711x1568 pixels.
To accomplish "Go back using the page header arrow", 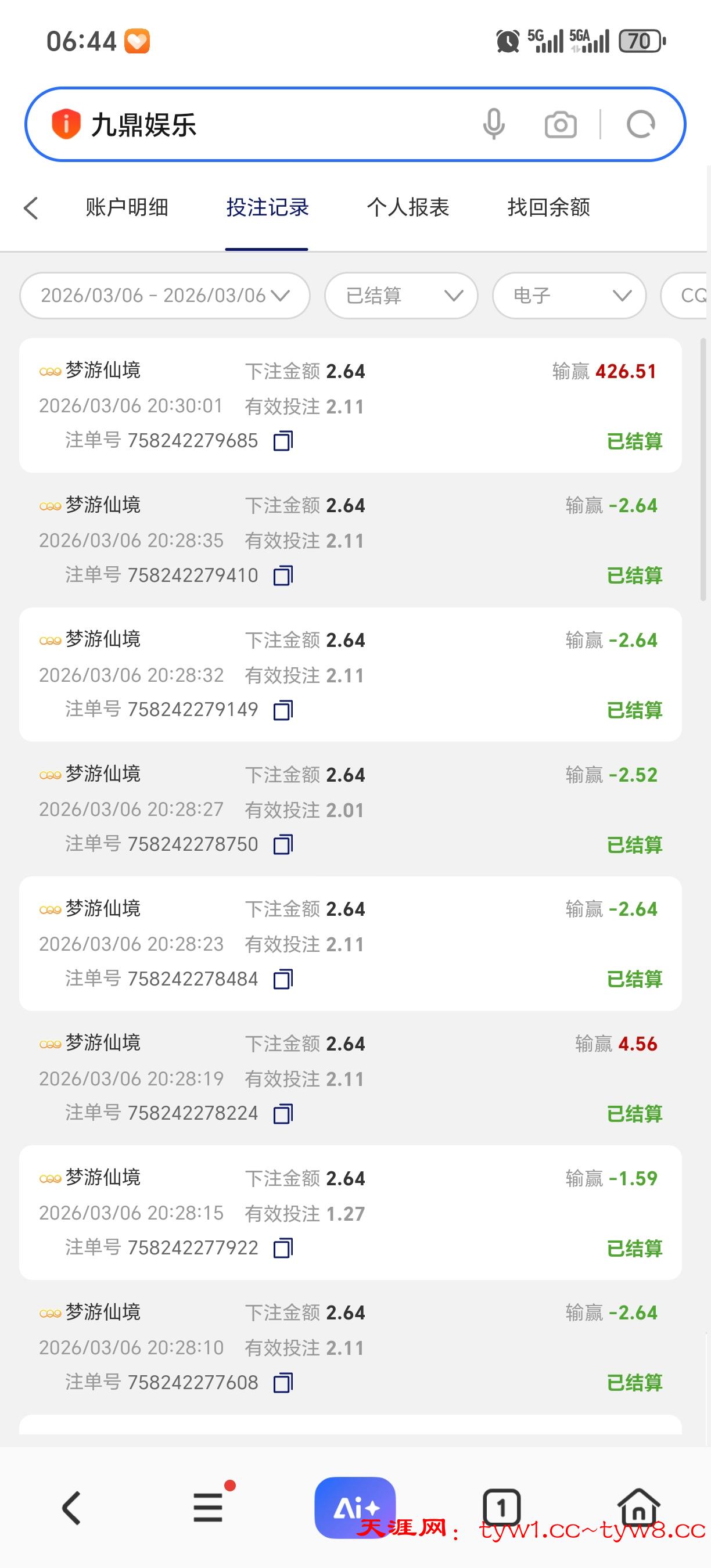I will click(31, 208).
